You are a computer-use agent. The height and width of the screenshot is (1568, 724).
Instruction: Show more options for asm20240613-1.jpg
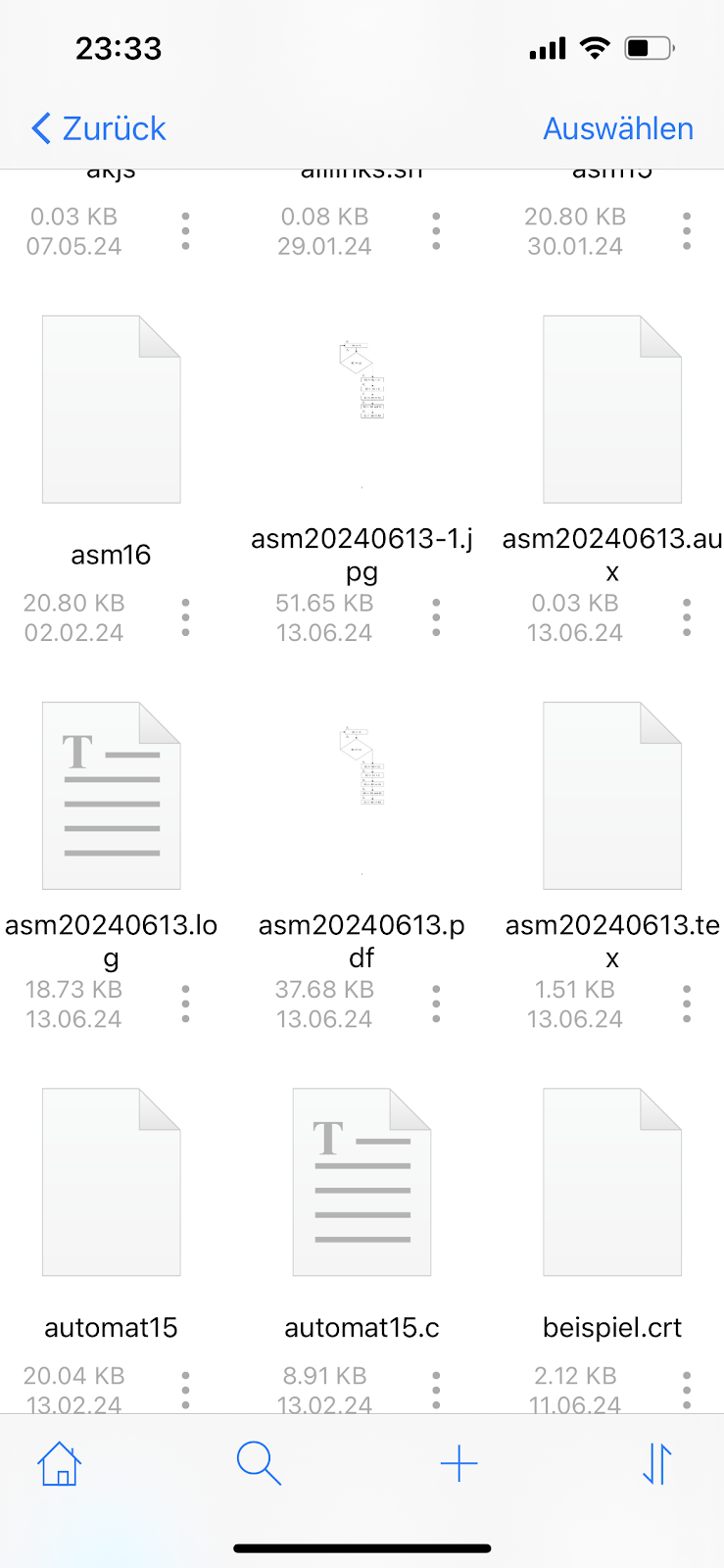(x=436, y=617)
